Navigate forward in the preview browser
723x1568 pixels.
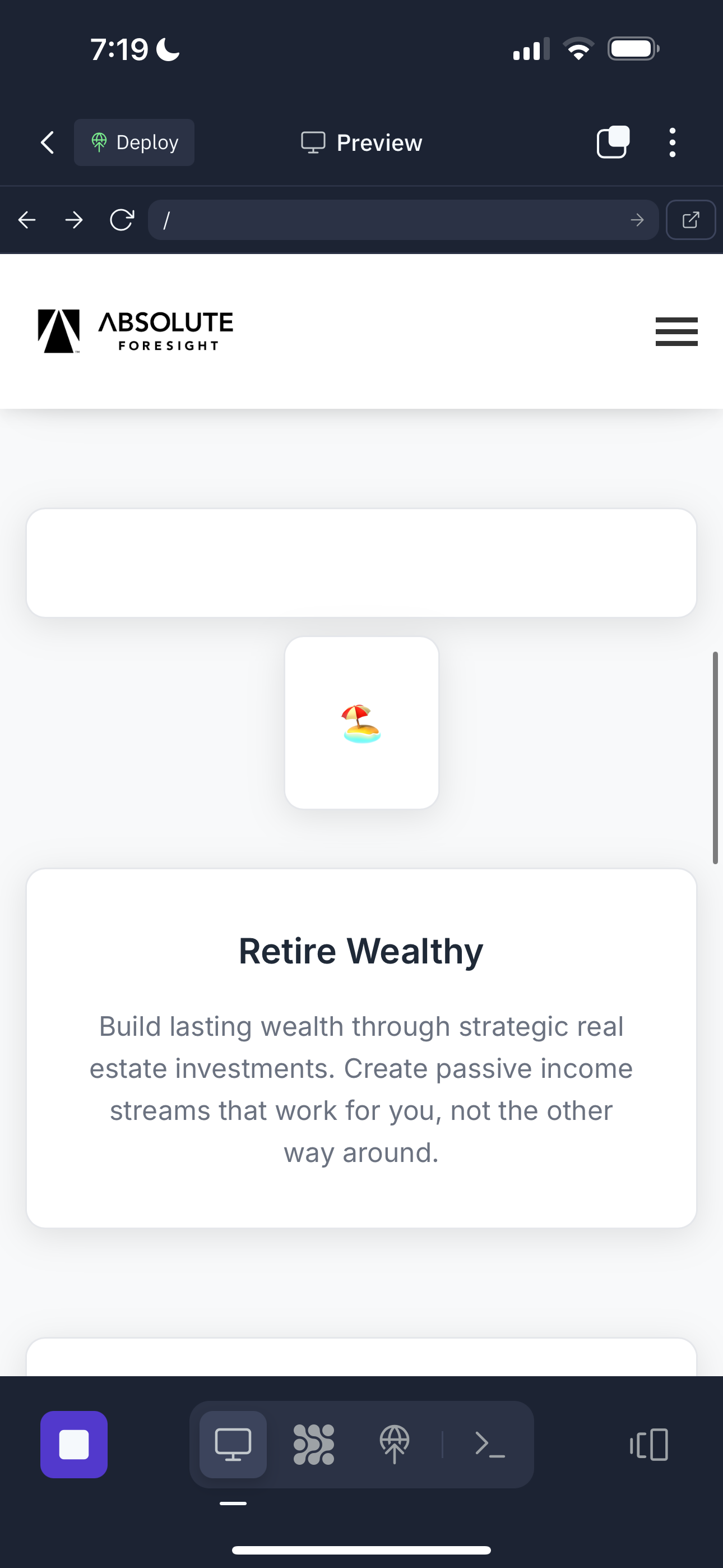(74, 220)
